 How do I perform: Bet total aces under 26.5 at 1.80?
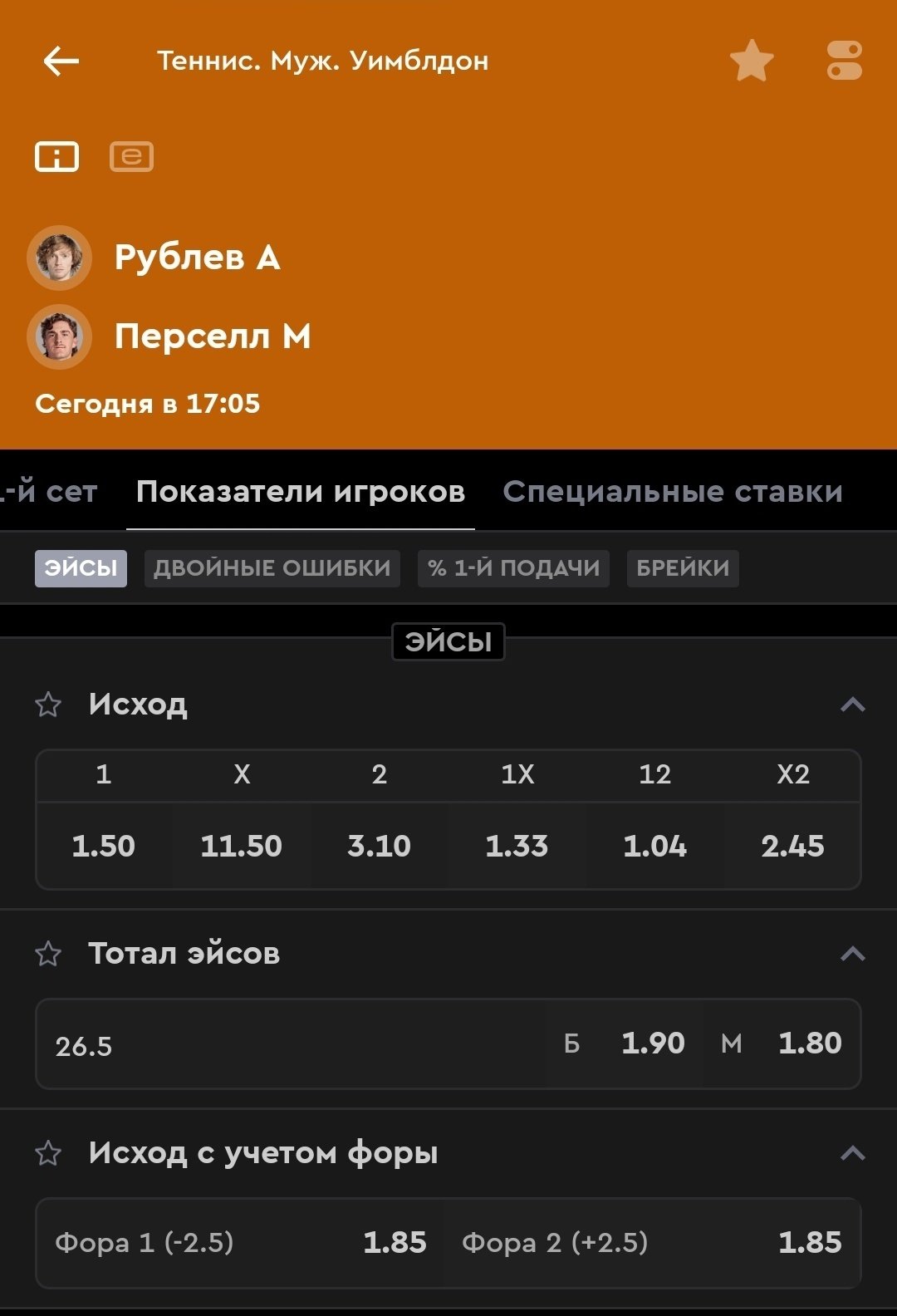click(782, 1043)
